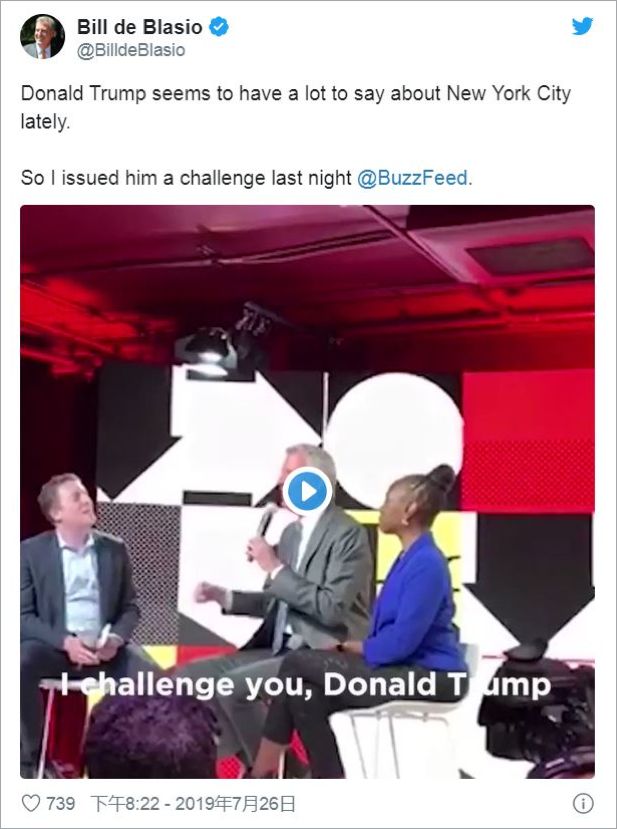Open the Twitter bird logo link

[x=582, y=27]
